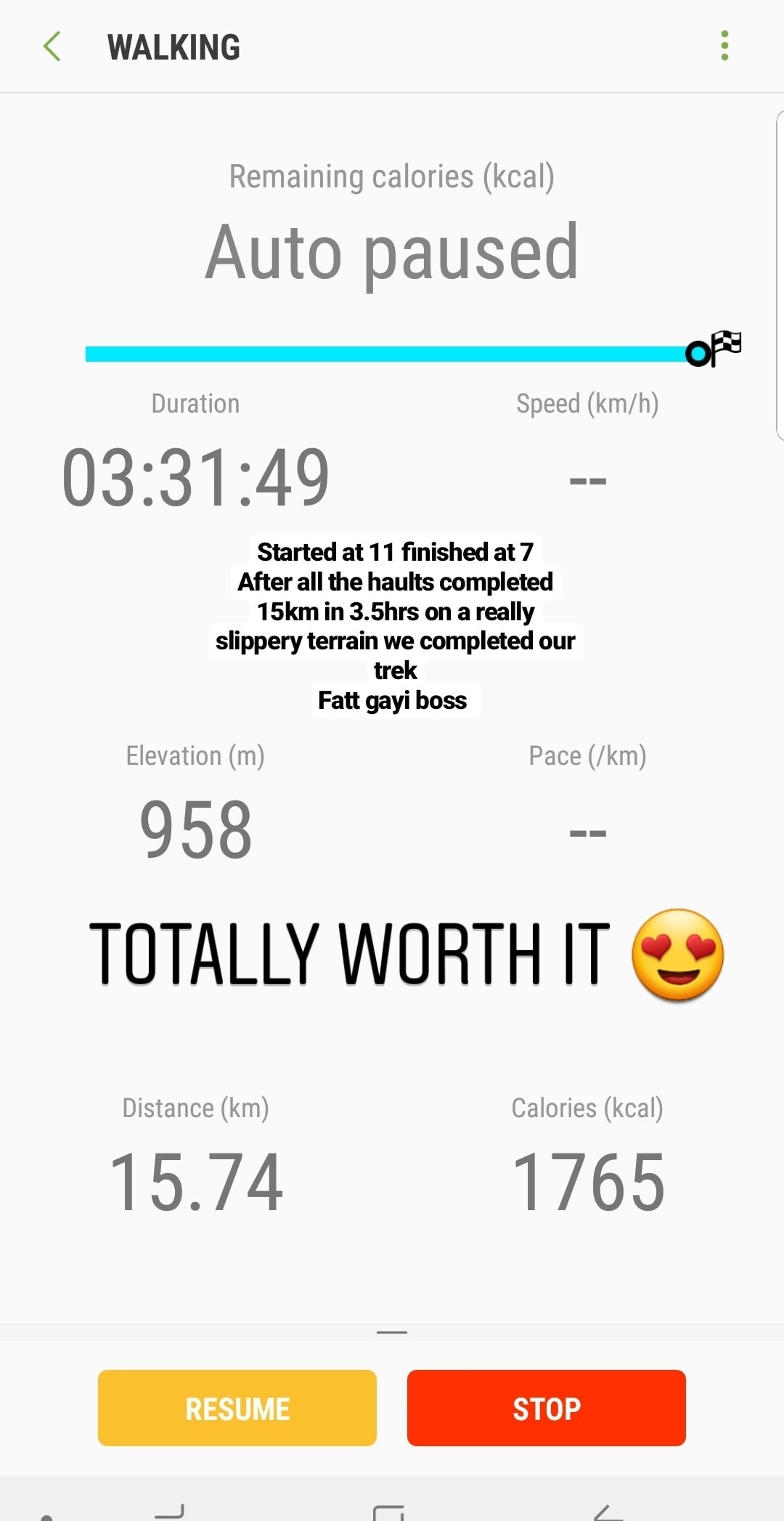Image resolution: width=784 pixels, height=1521 pixels.
Task: Go back from the Walking screen
Action: click(52, 46)
